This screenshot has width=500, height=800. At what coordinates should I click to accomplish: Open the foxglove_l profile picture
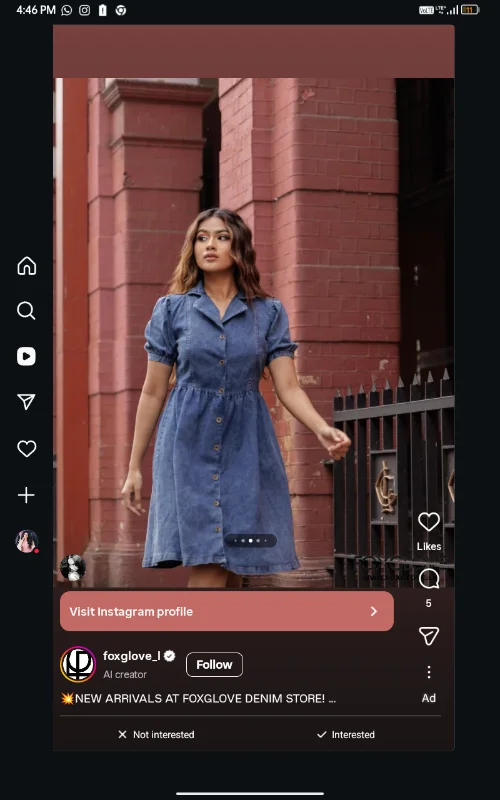pyautogui.click(x=78, y=664)
